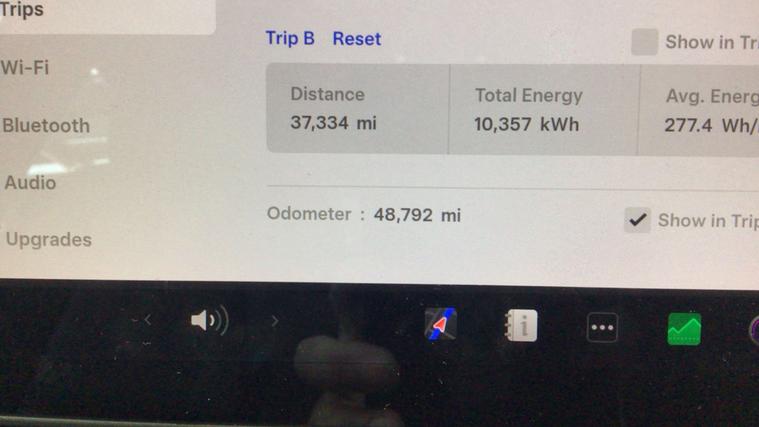759x427 pixels.
Task: Open the Audio settings
Action: (30, 183)
